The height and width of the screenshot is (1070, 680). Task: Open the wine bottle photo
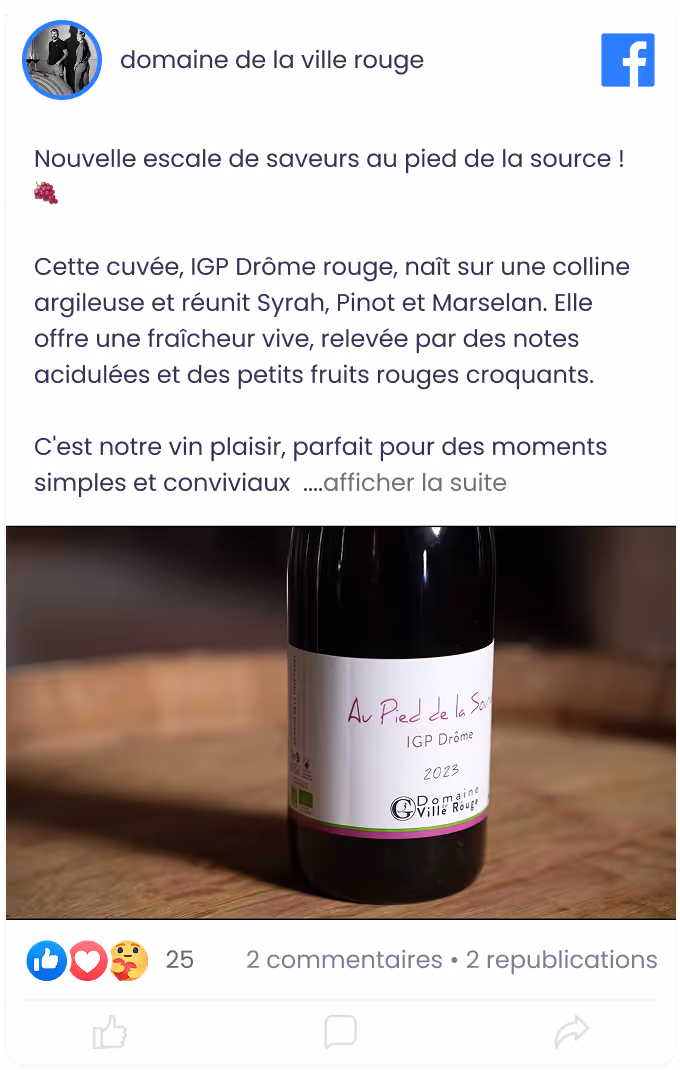coord(340,722)
